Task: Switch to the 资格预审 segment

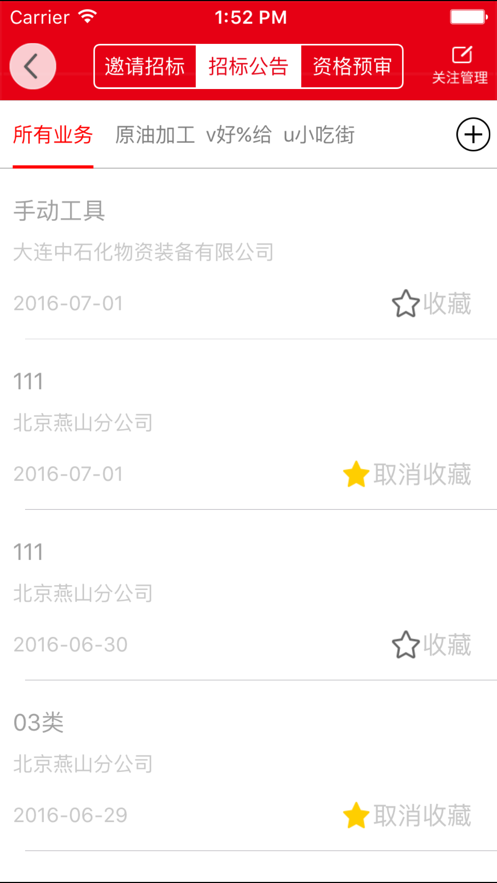Action: coord(352,66)
